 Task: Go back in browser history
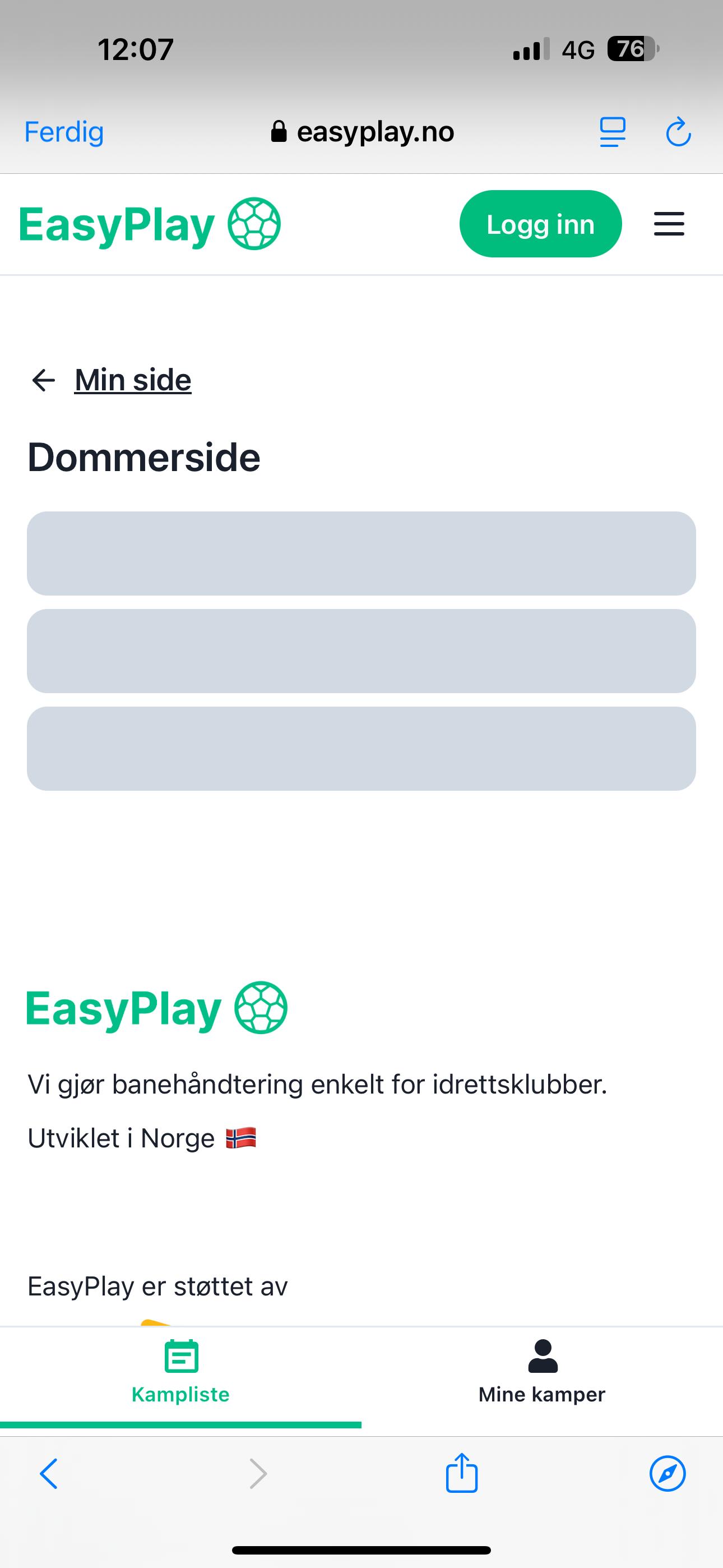(x=49, y=1474)
